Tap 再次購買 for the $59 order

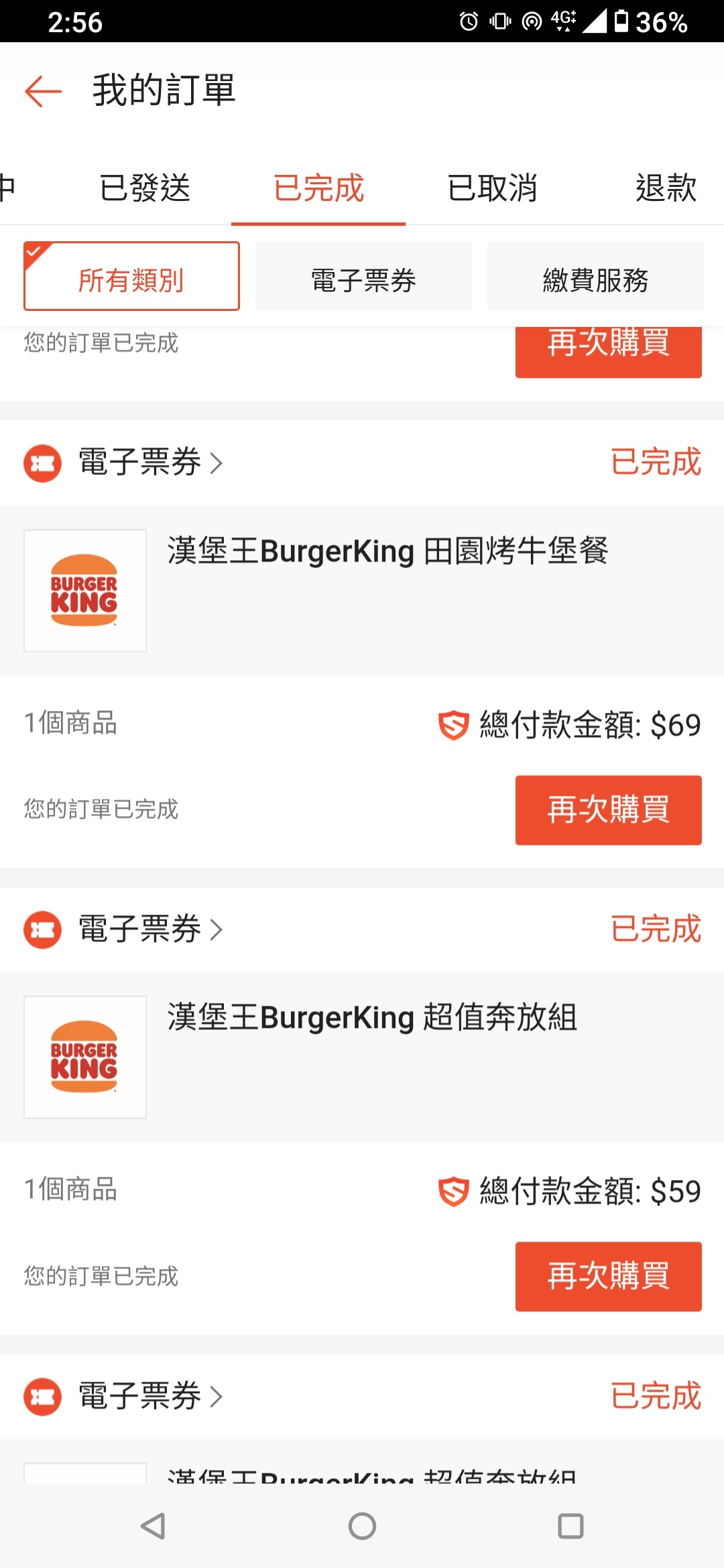(608, 1277)
